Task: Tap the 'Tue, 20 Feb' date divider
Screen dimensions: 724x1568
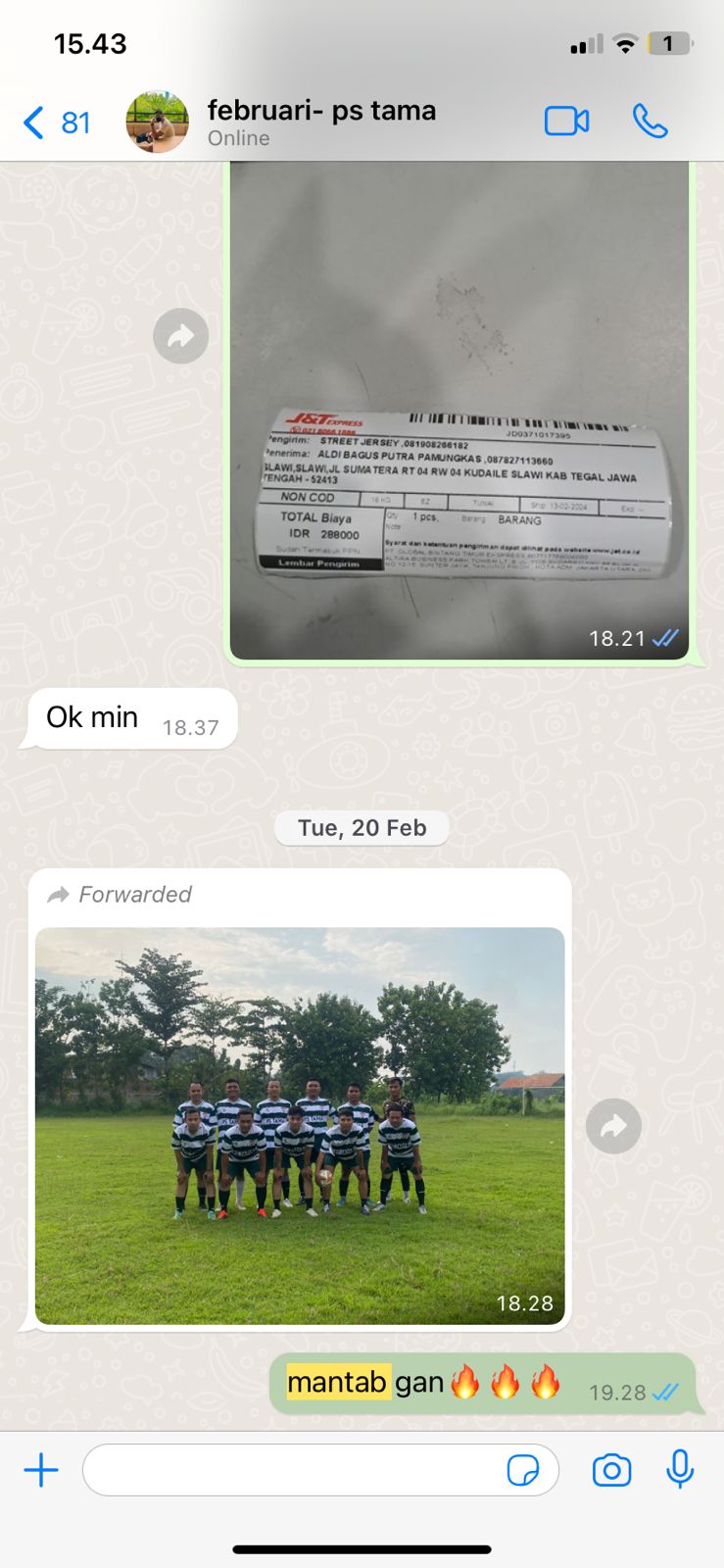Action: click(x=362, y=828)
